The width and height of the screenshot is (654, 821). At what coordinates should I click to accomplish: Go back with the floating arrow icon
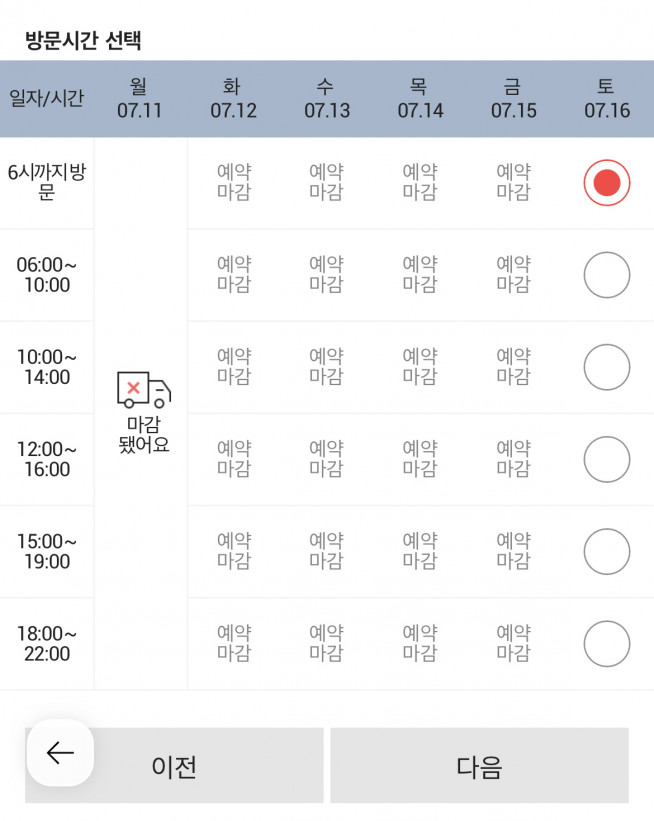60,753
